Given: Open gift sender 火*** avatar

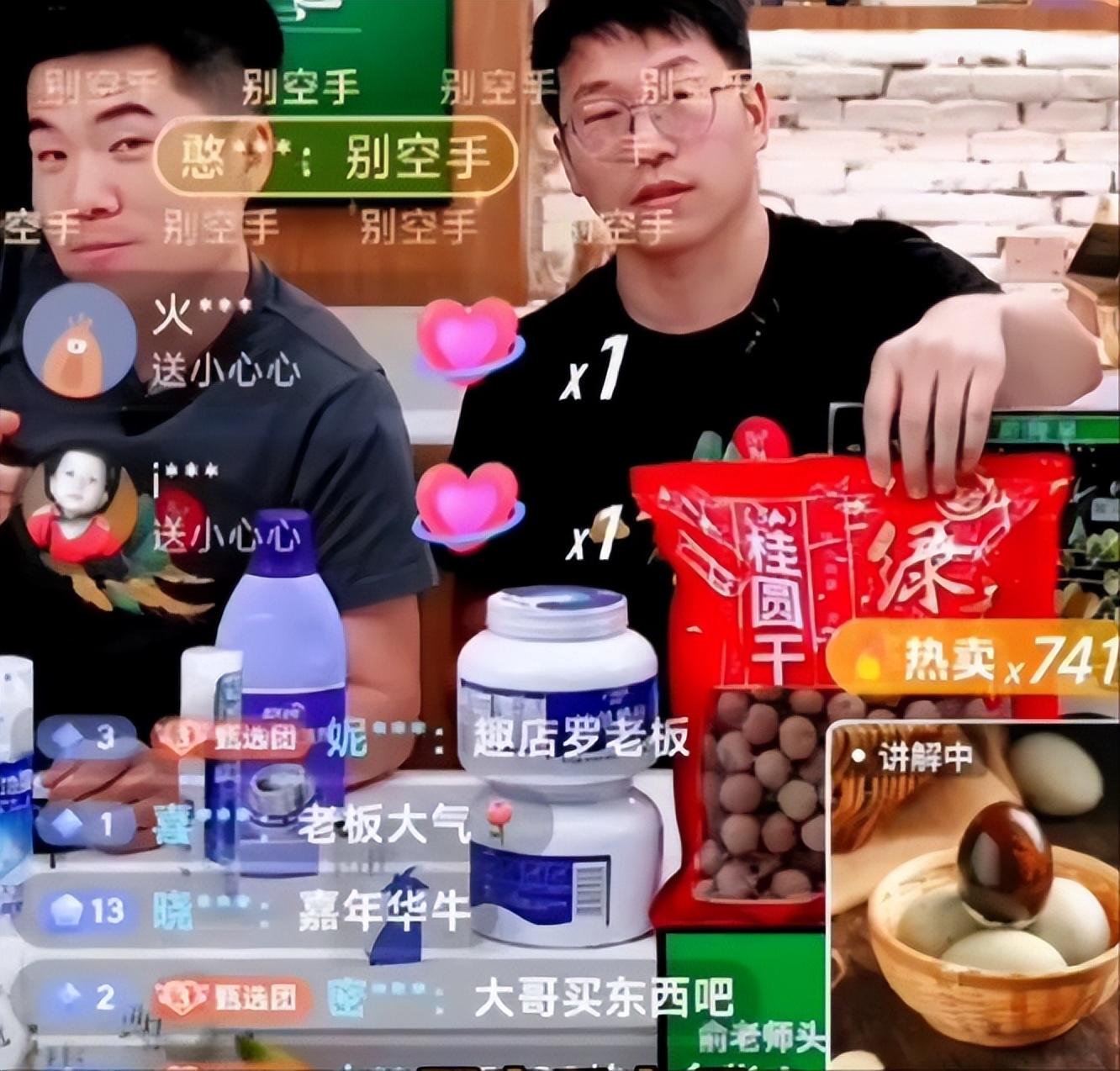Looking at the screenshot, I should pos(80,340).
